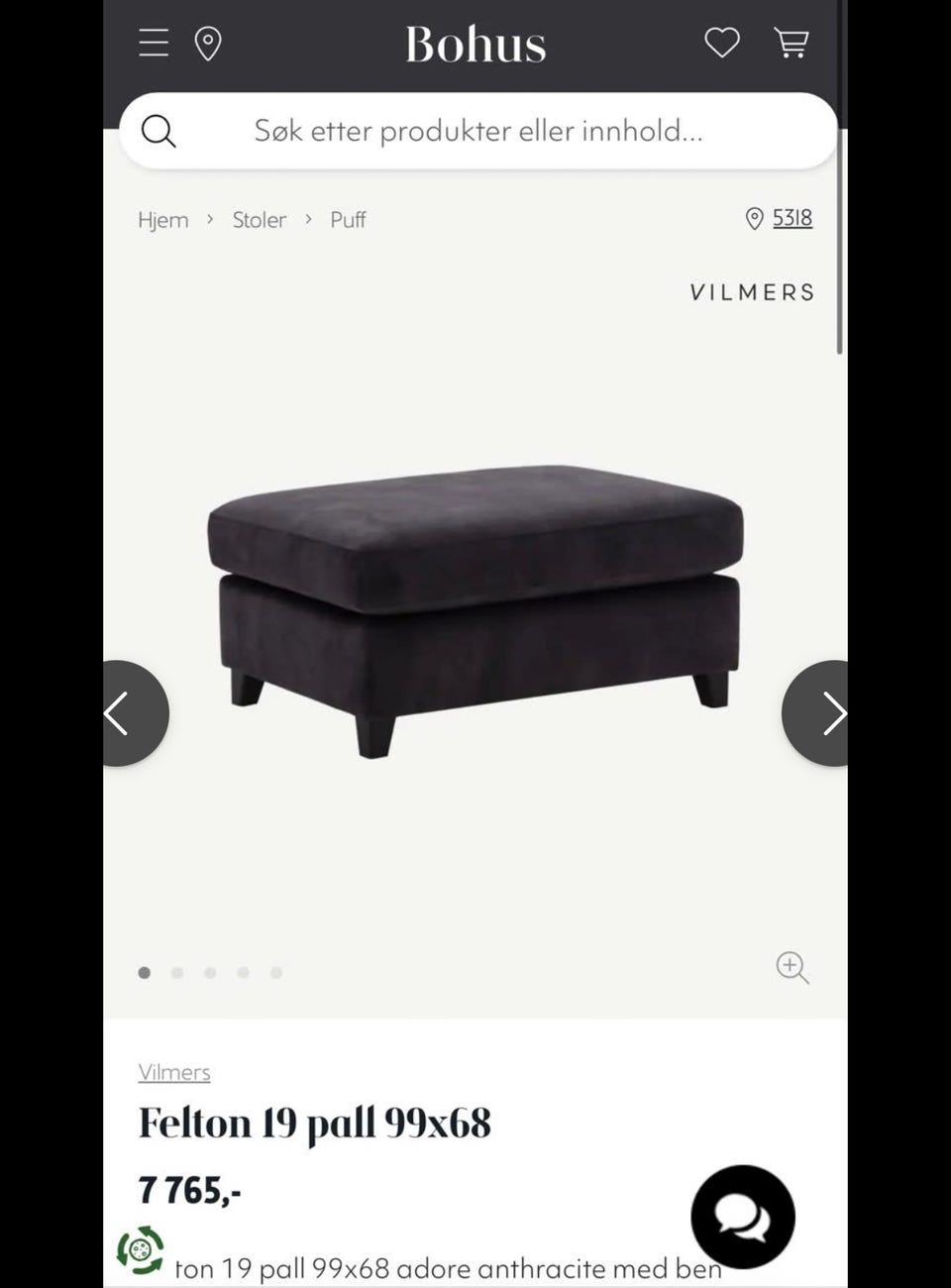Zoom in on the product image
The height and width of the screenshot is (1288, 951).
tap(792, 968)
